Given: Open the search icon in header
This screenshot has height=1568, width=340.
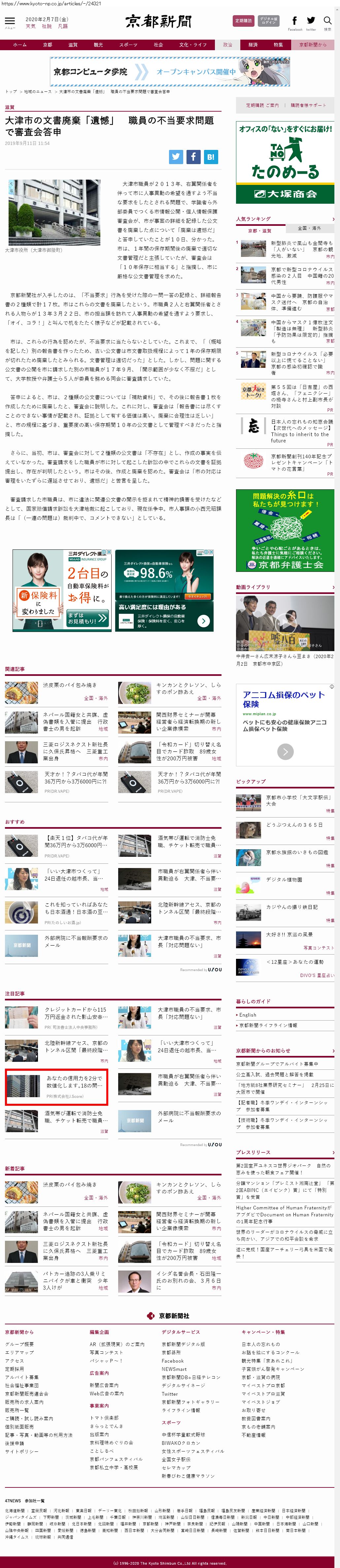Looking at the screenshot, I should pyautogui.click(x=327, y=21).
